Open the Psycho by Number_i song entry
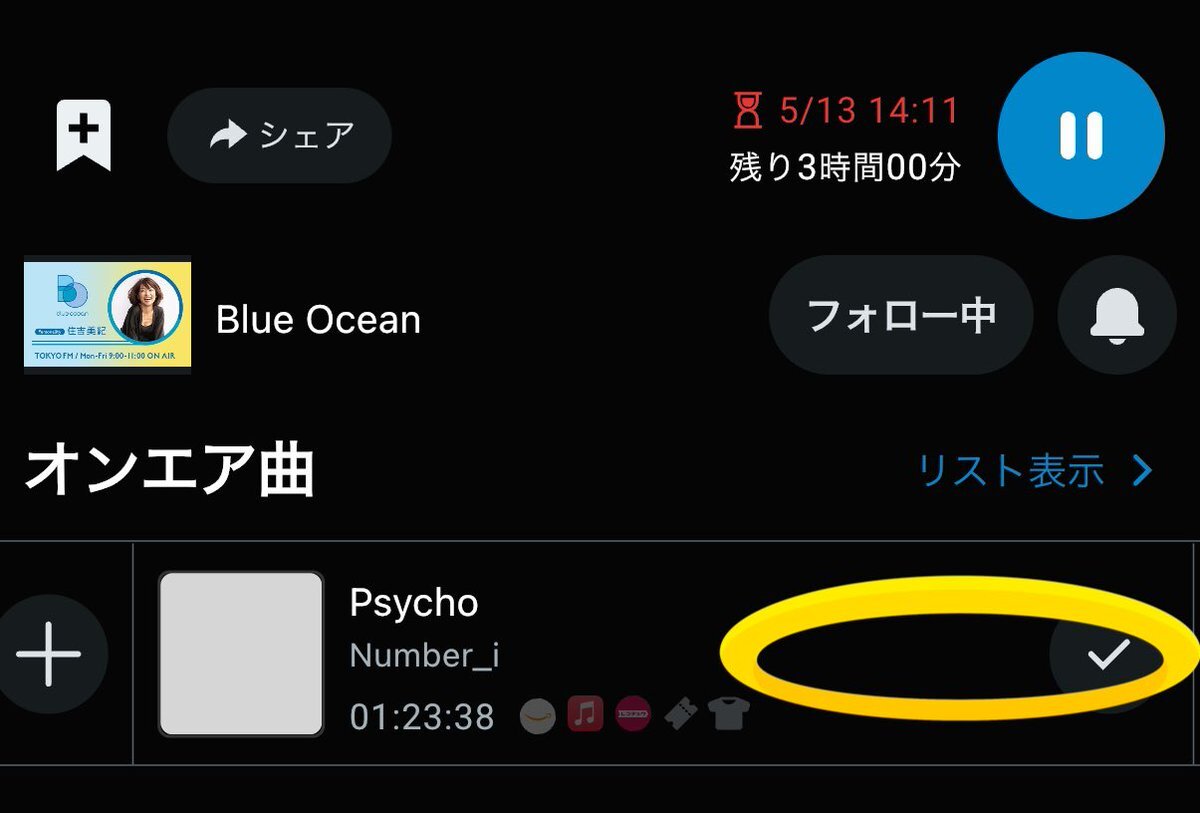1200x813 pixels. [414, 604]
